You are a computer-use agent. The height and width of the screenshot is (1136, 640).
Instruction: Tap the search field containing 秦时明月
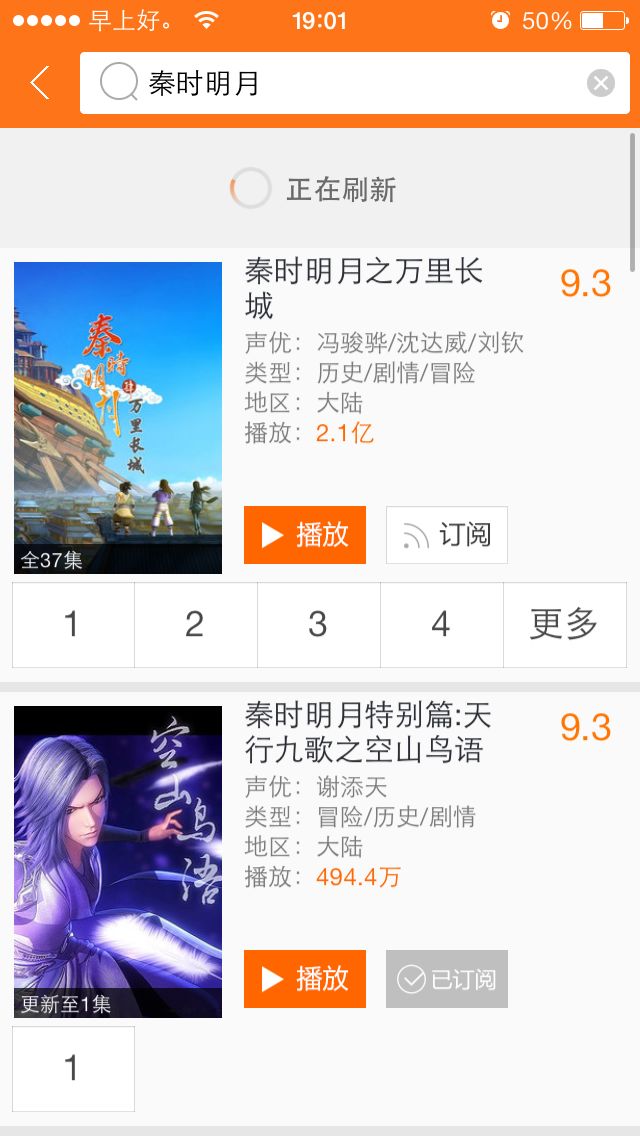pyautogui.click(x=340, y=83)
